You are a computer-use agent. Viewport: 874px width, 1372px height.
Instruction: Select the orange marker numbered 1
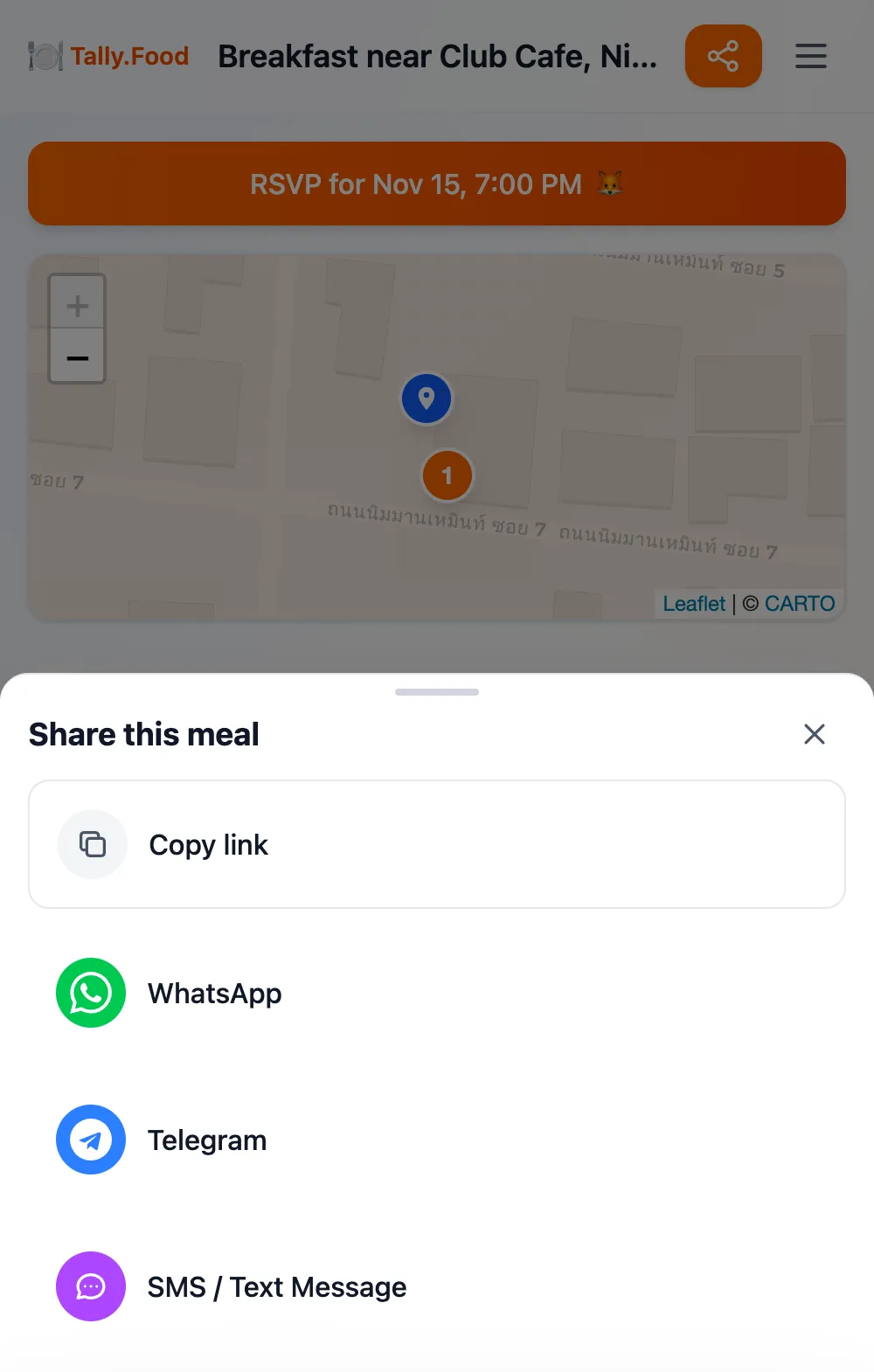click(447, 475)
